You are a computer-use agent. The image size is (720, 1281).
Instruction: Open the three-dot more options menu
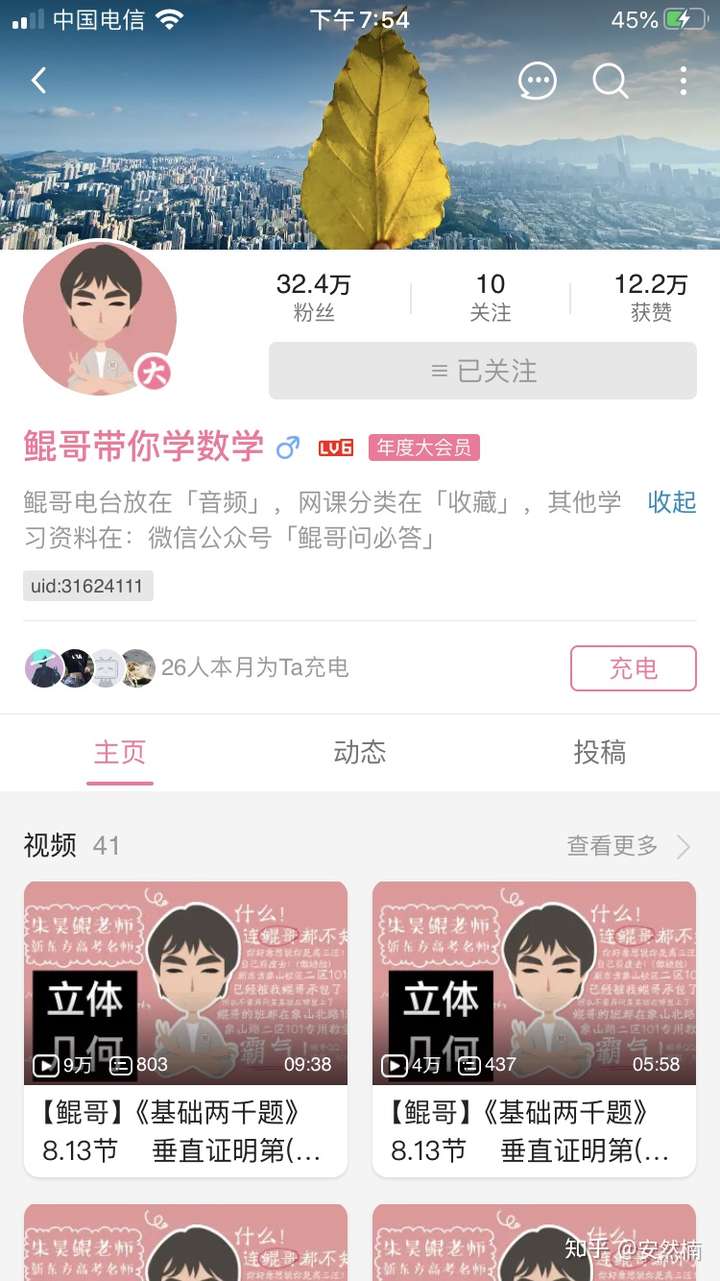point(684,82)
